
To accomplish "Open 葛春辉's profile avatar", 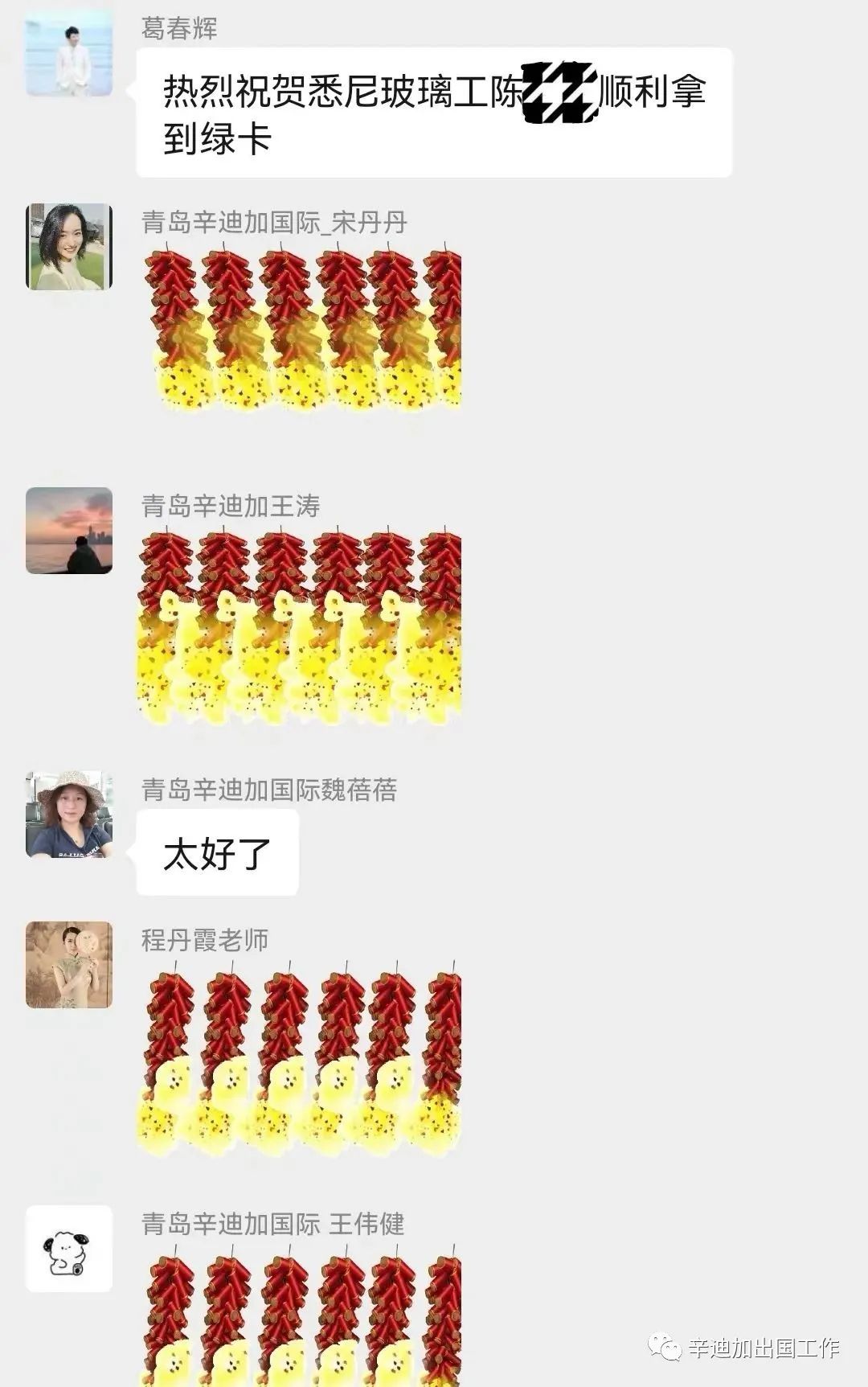I will click(69, 53).
